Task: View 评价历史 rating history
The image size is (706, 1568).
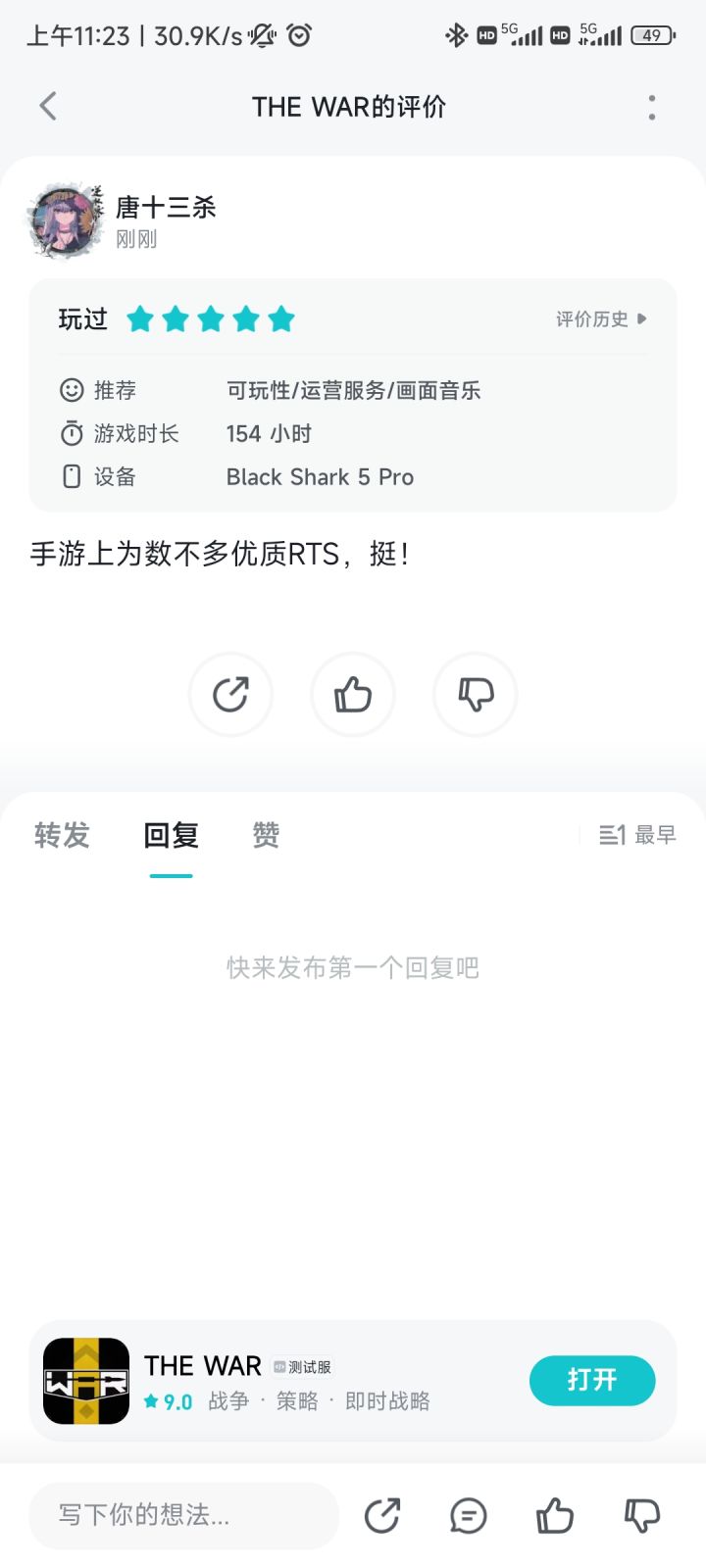Action: coord(600,318)
